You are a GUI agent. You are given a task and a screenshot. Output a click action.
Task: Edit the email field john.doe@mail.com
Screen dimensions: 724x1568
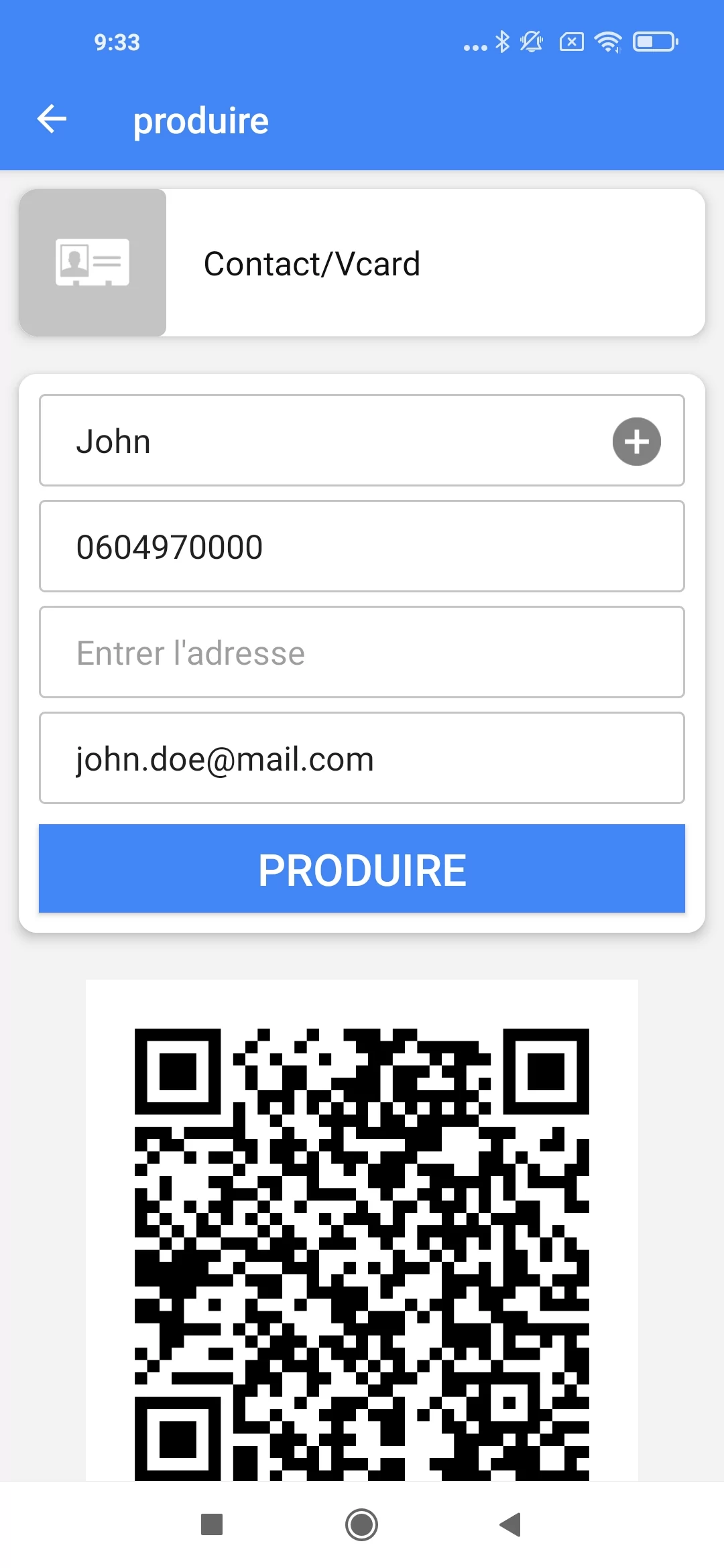click(362, 758)
